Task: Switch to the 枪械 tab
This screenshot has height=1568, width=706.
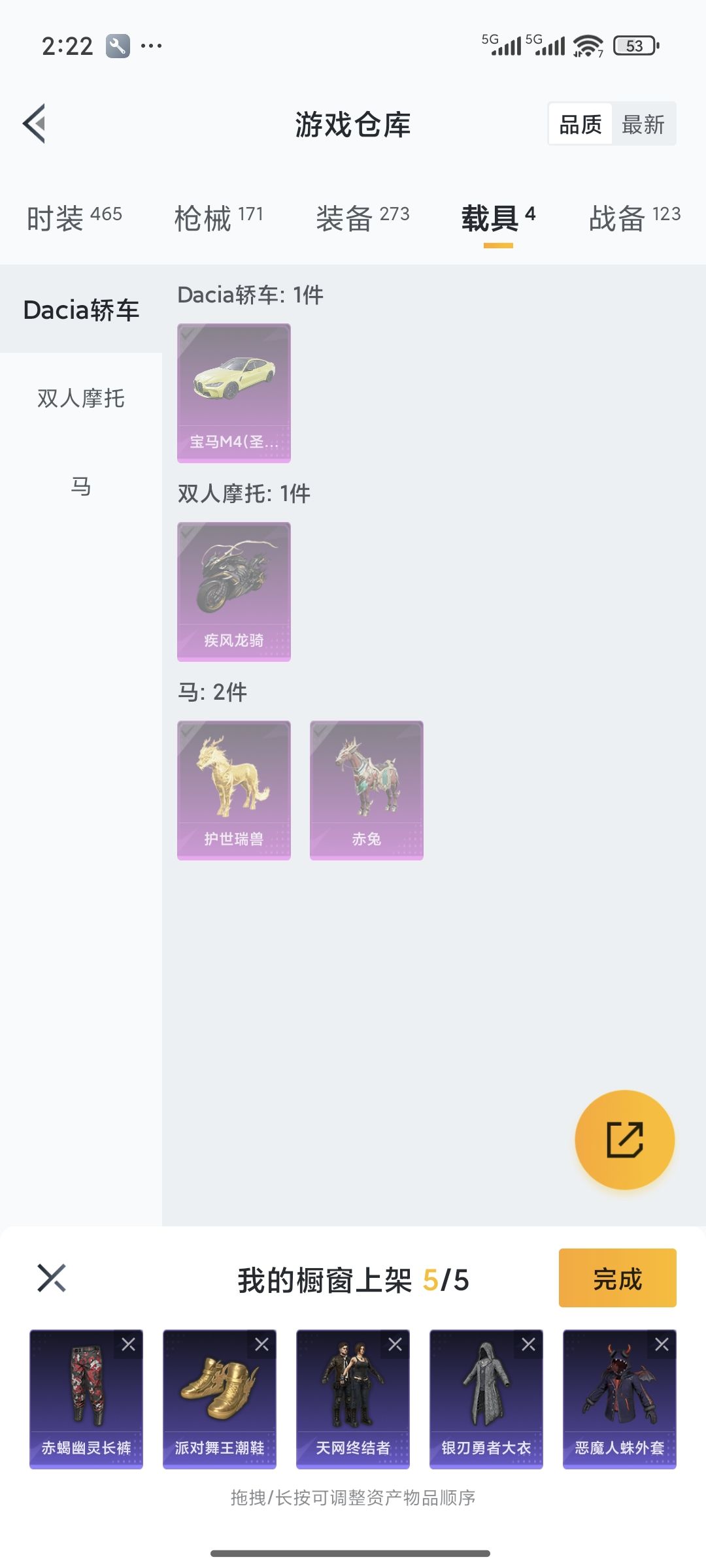Action: tap(218, 218)
